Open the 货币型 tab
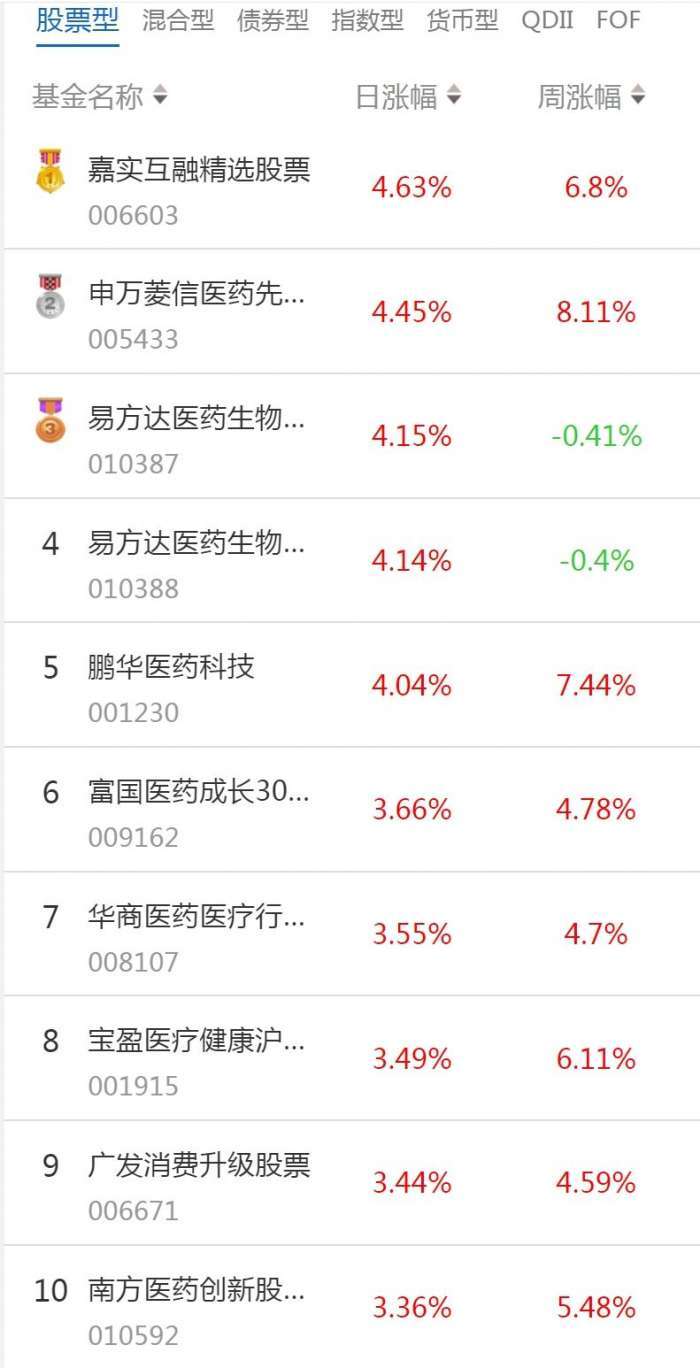The image size is (700, 1368). click(x=462, y=20)
